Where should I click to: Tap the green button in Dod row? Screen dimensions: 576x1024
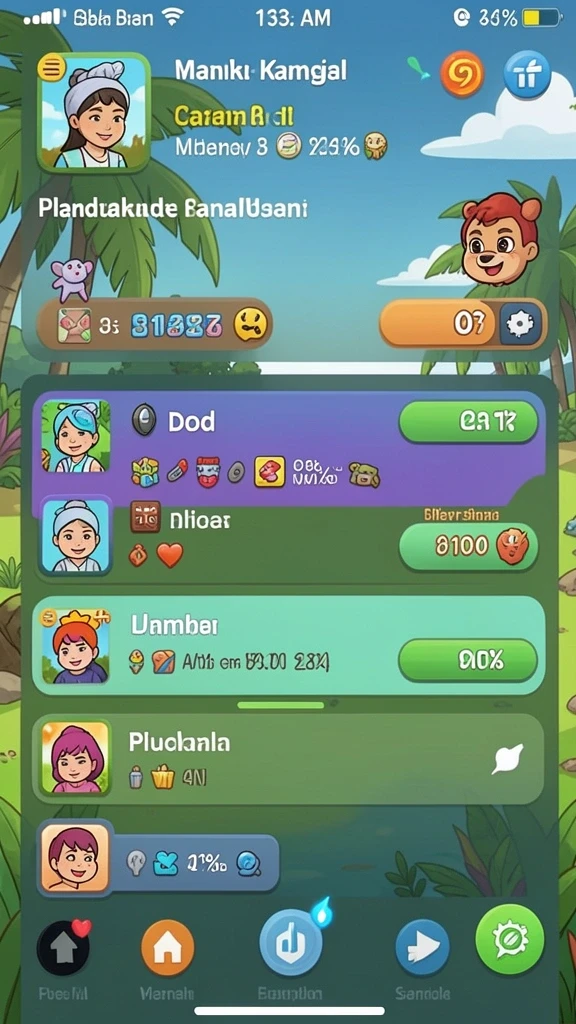pyautogui.click(x=468, y=422)
